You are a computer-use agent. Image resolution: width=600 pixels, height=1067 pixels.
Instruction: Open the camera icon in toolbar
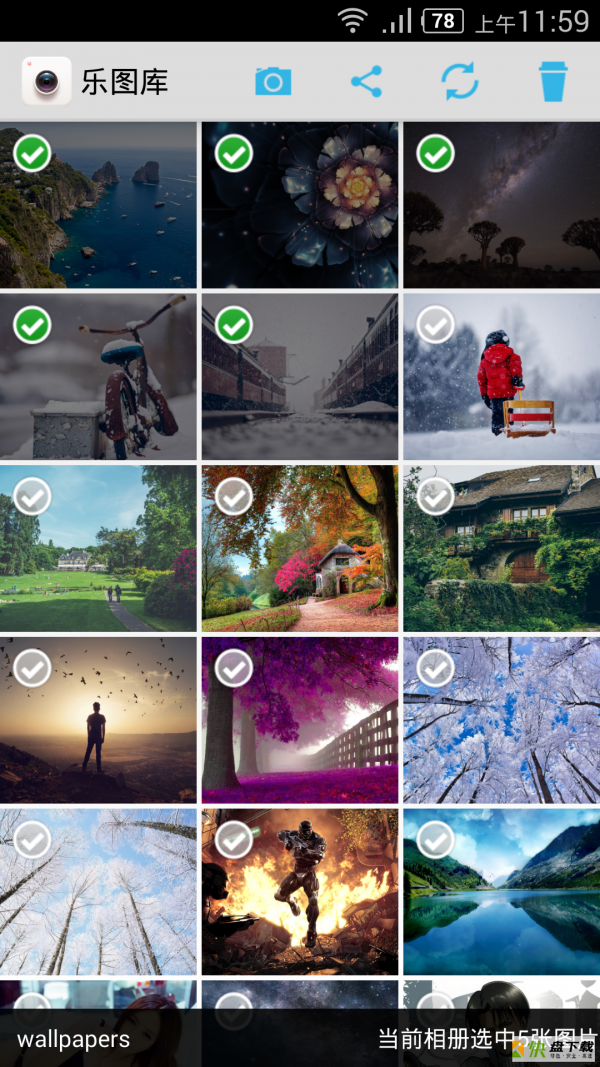tap(272, 81)
